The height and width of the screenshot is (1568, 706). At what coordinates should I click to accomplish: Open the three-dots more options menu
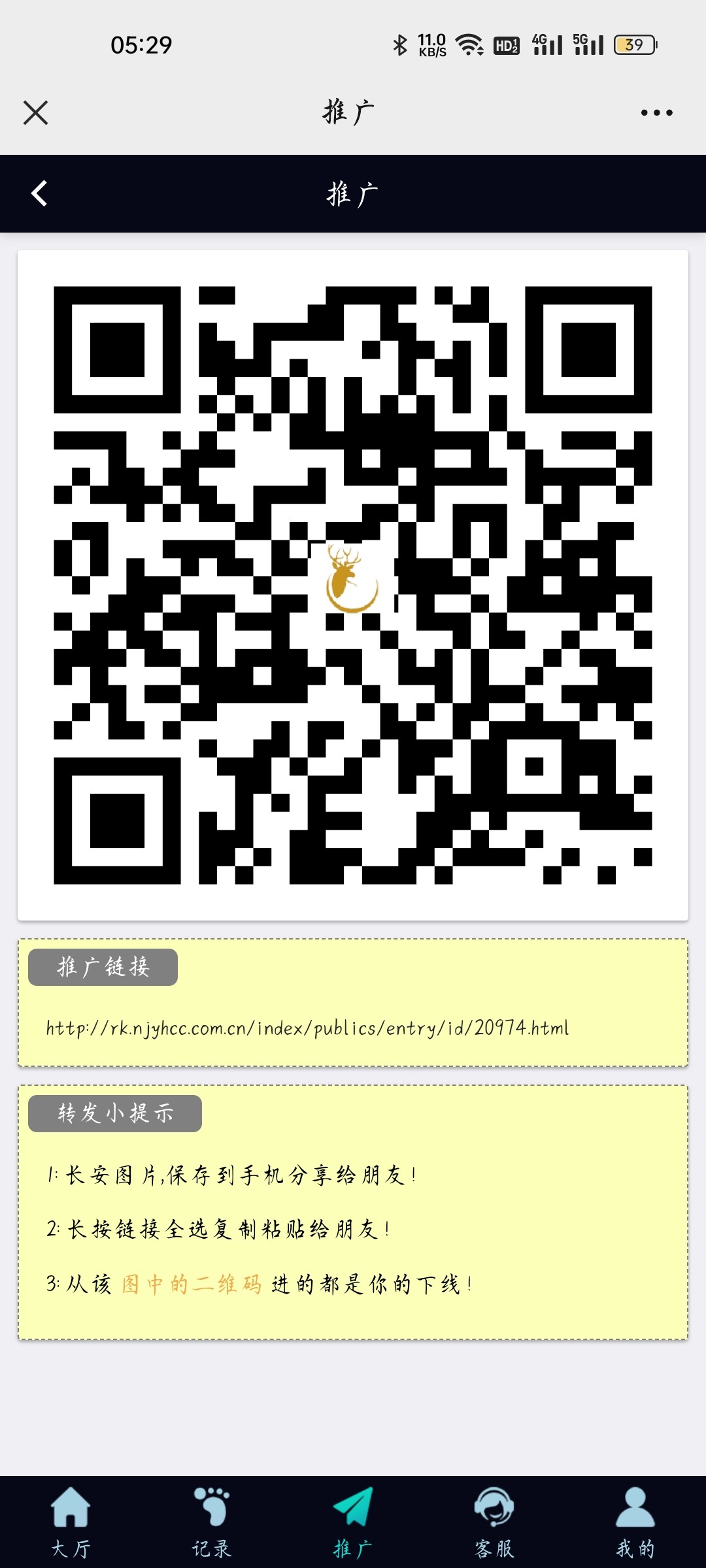coord(656,112)
